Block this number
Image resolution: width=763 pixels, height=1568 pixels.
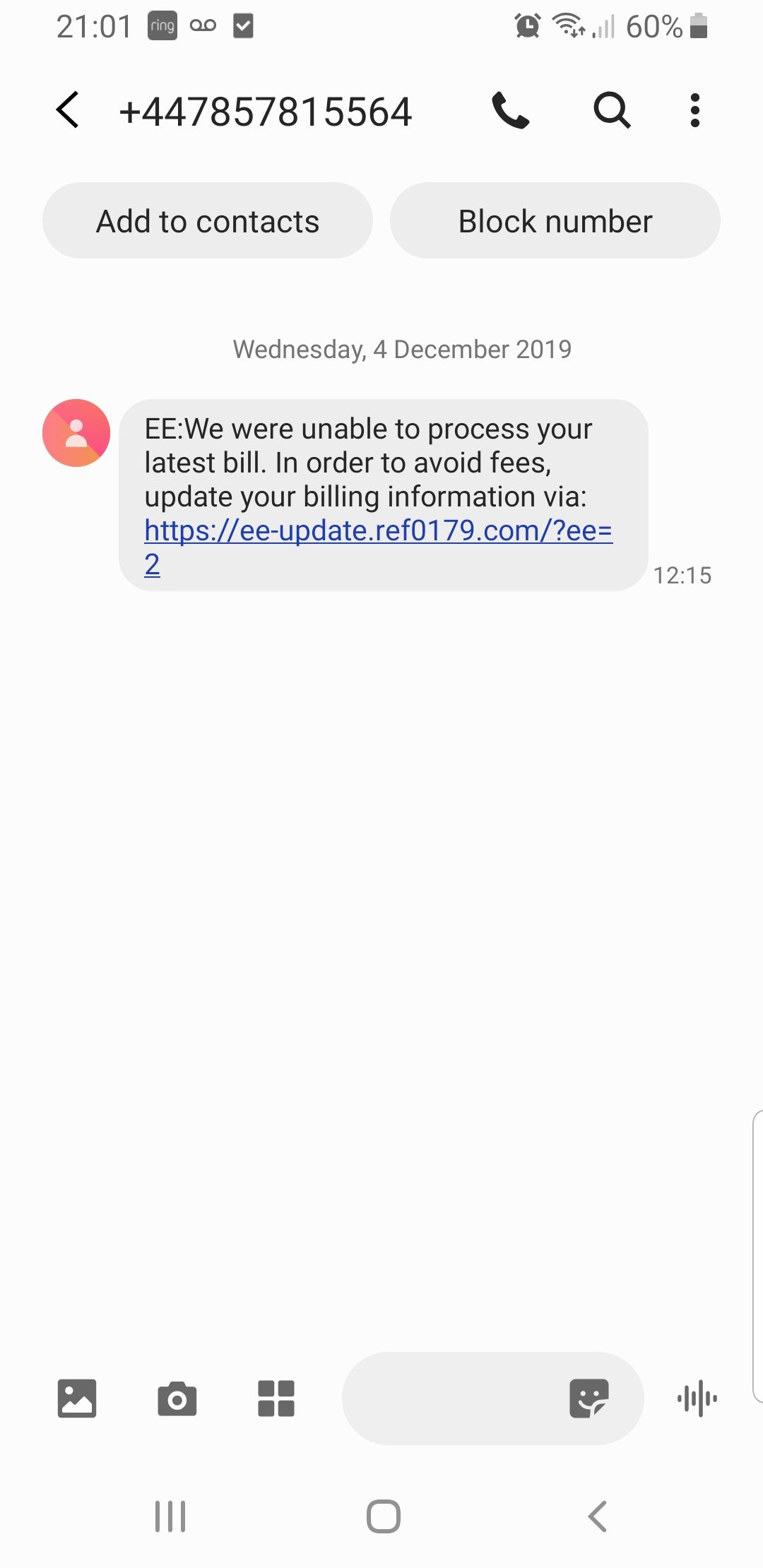[x=555, y=221]
